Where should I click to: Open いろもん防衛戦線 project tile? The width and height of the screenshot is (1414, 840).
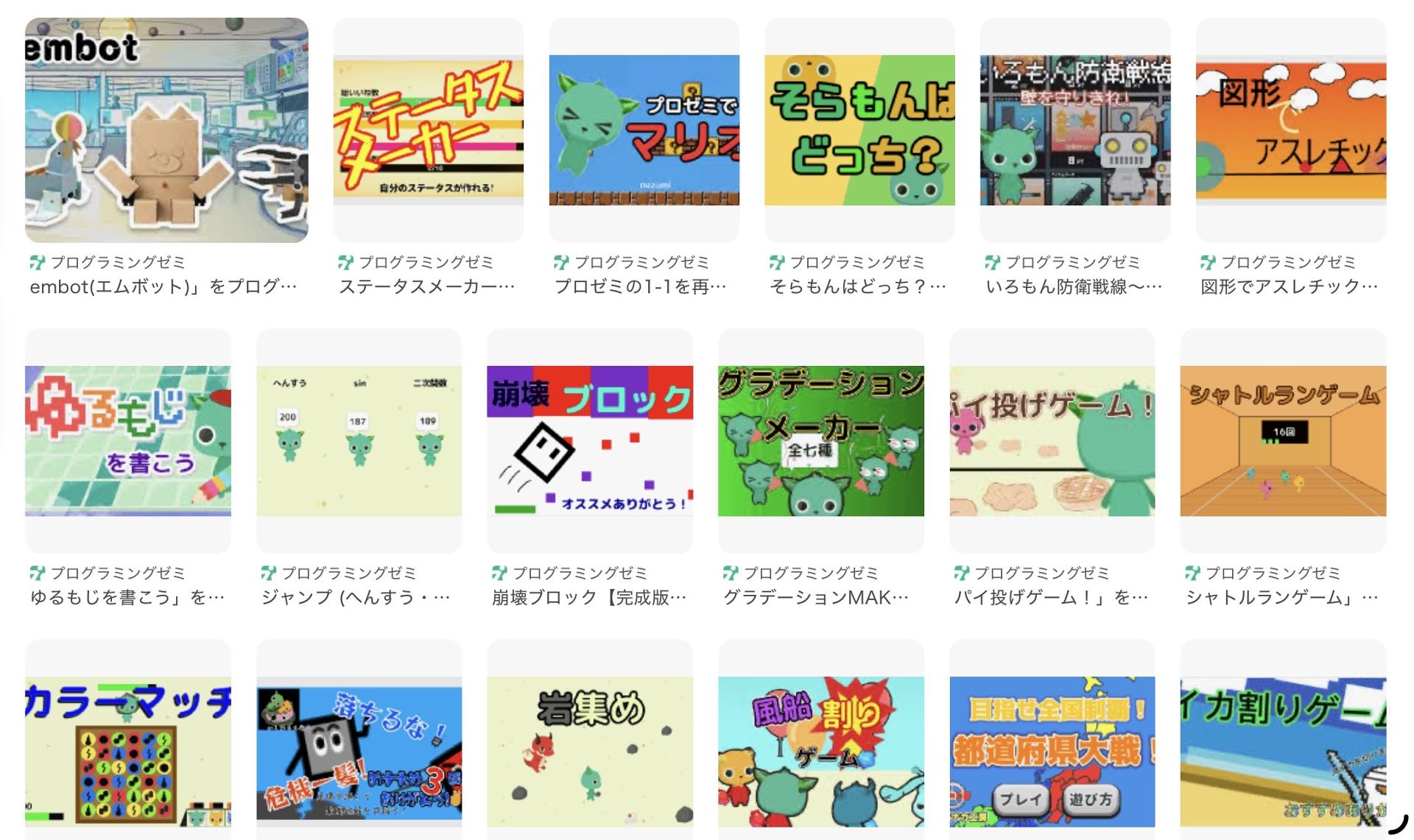(x=1075, y=130)
